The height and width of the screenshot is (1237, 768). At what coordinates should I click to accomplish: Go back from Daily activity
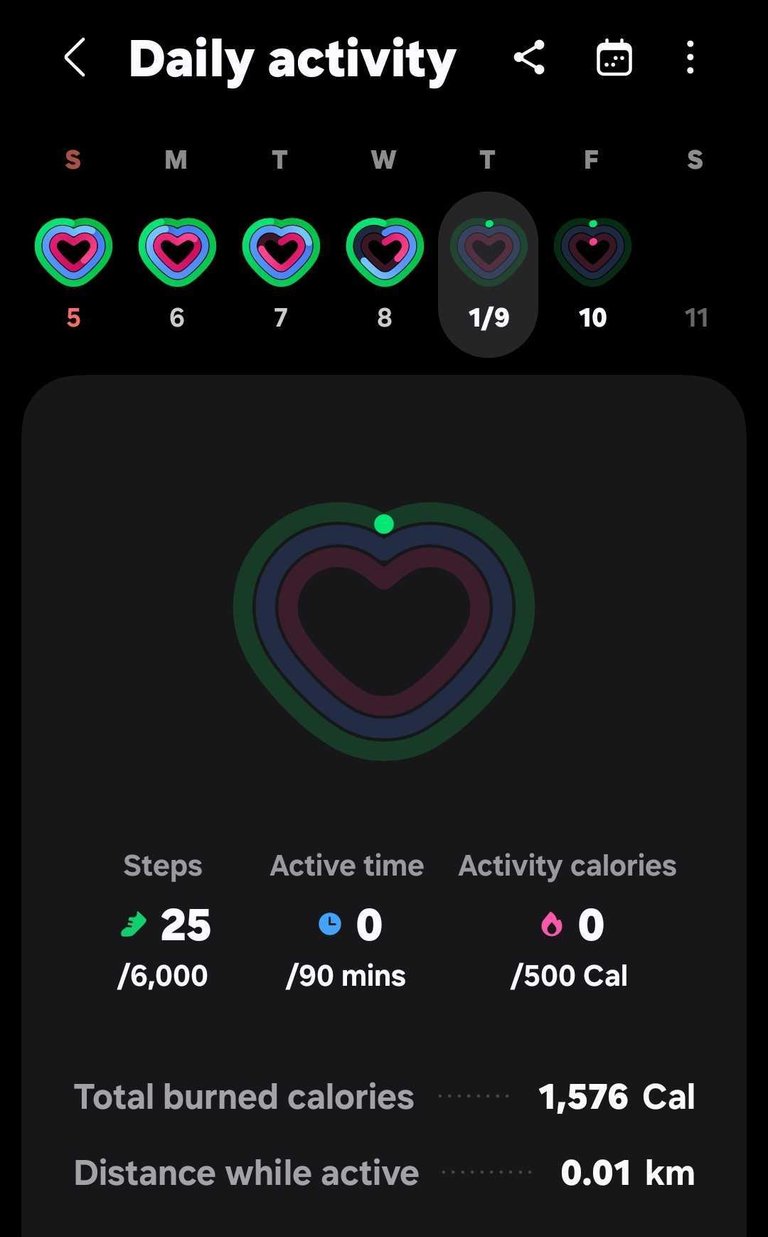[x=75, y=59]
